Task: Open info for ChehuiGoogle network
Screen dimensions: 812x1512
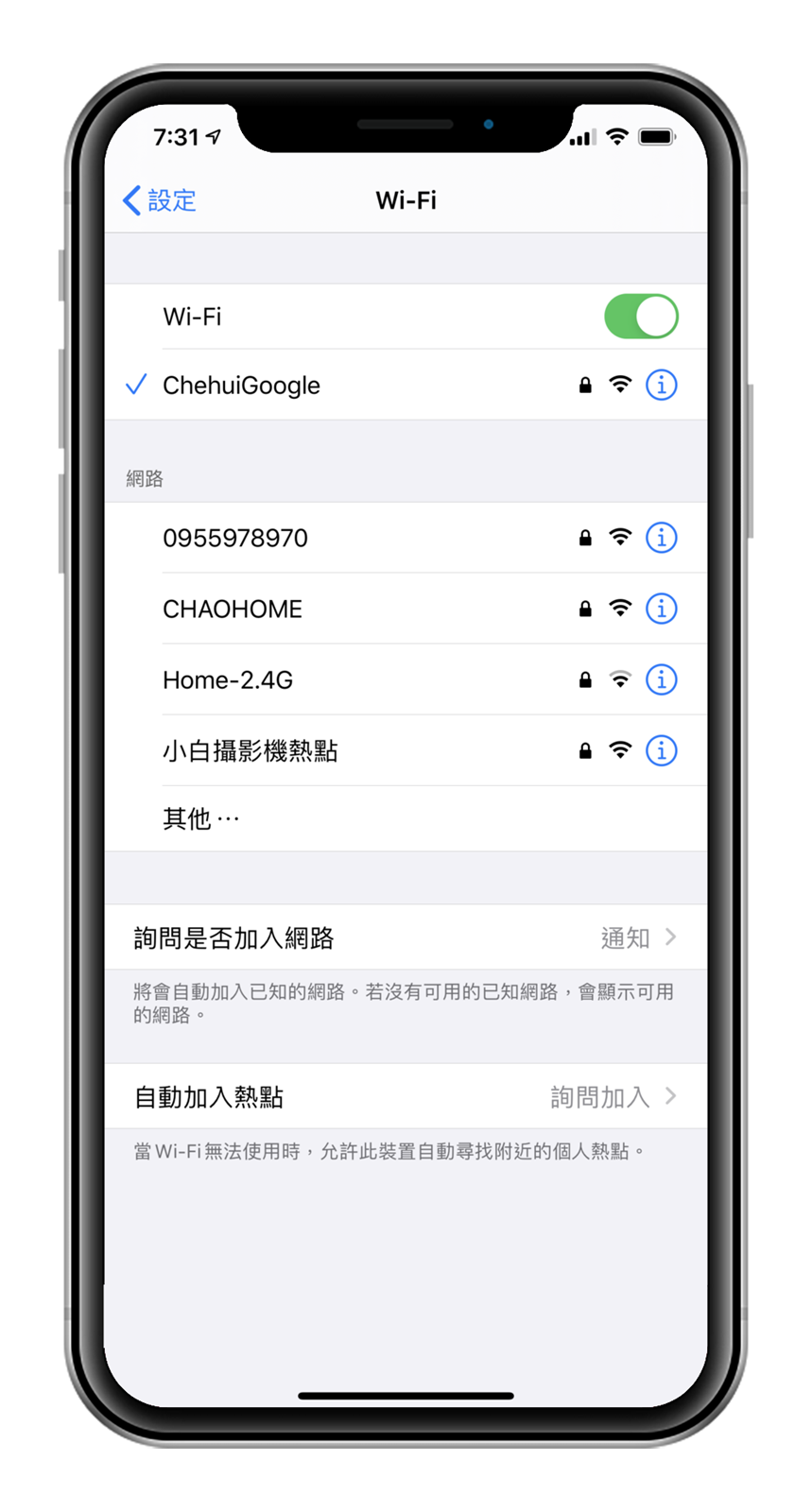Action: point(661,386)
